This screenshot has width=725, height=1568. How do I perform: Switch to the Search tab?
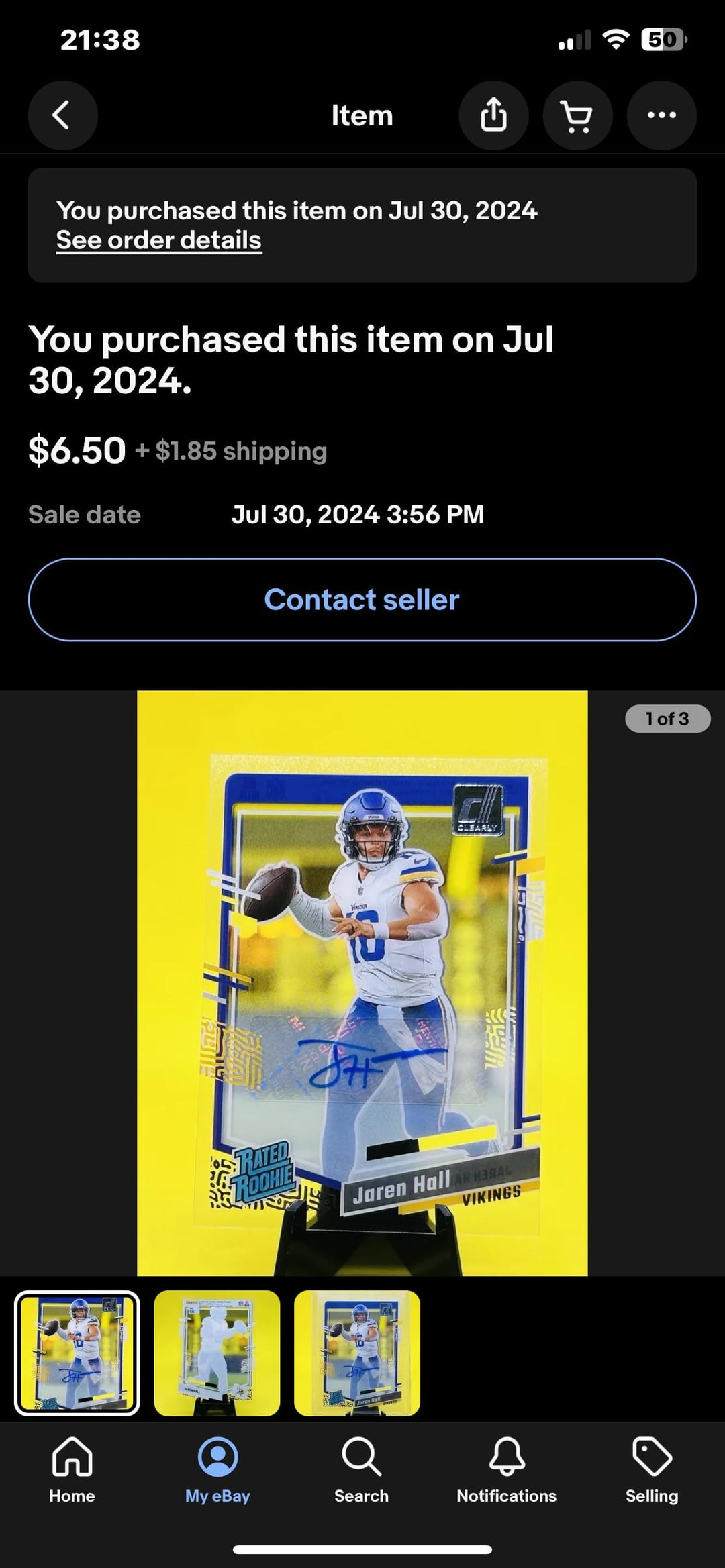[361, 1469]
